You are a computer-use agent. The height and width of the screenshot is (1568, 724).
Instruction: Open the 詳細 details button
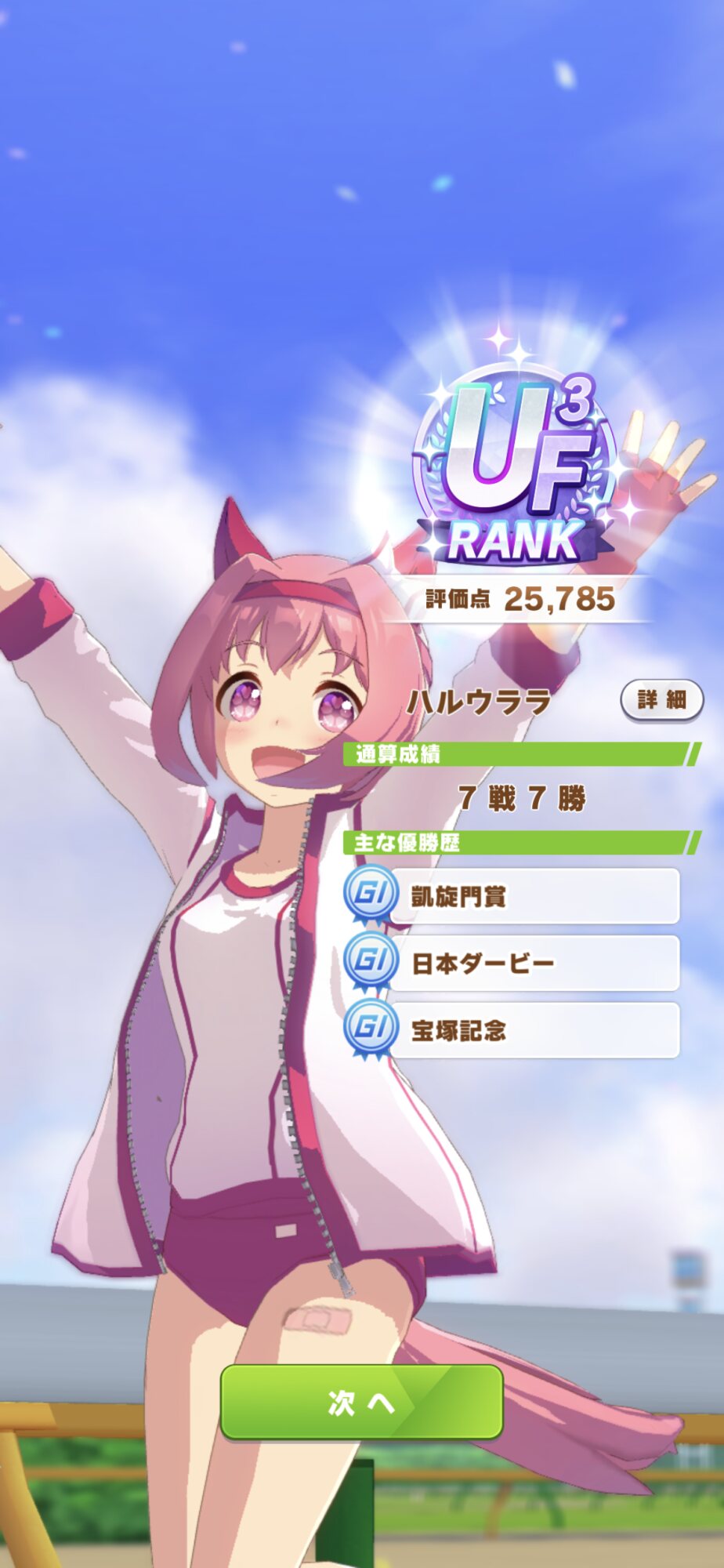(x=661, y=699)
